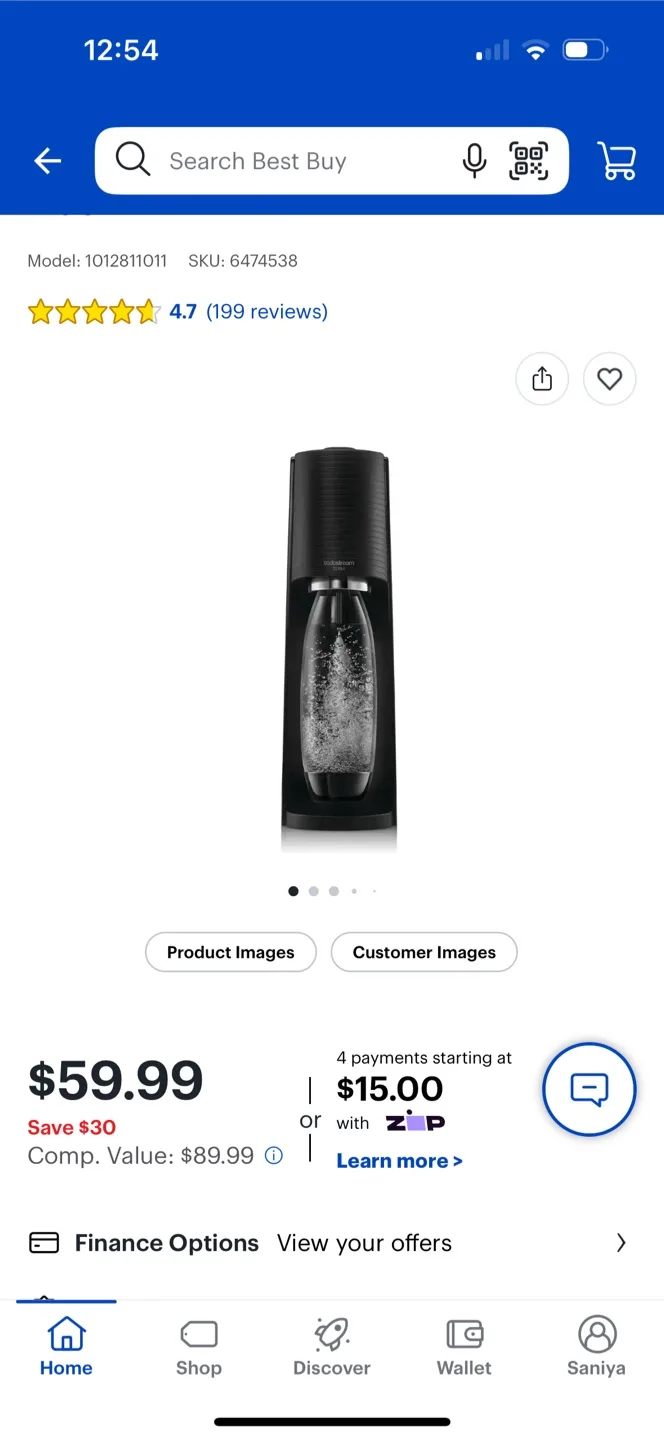The image size is (664, 1440).
Task: View Customer Images
Action: click(424, 952)
